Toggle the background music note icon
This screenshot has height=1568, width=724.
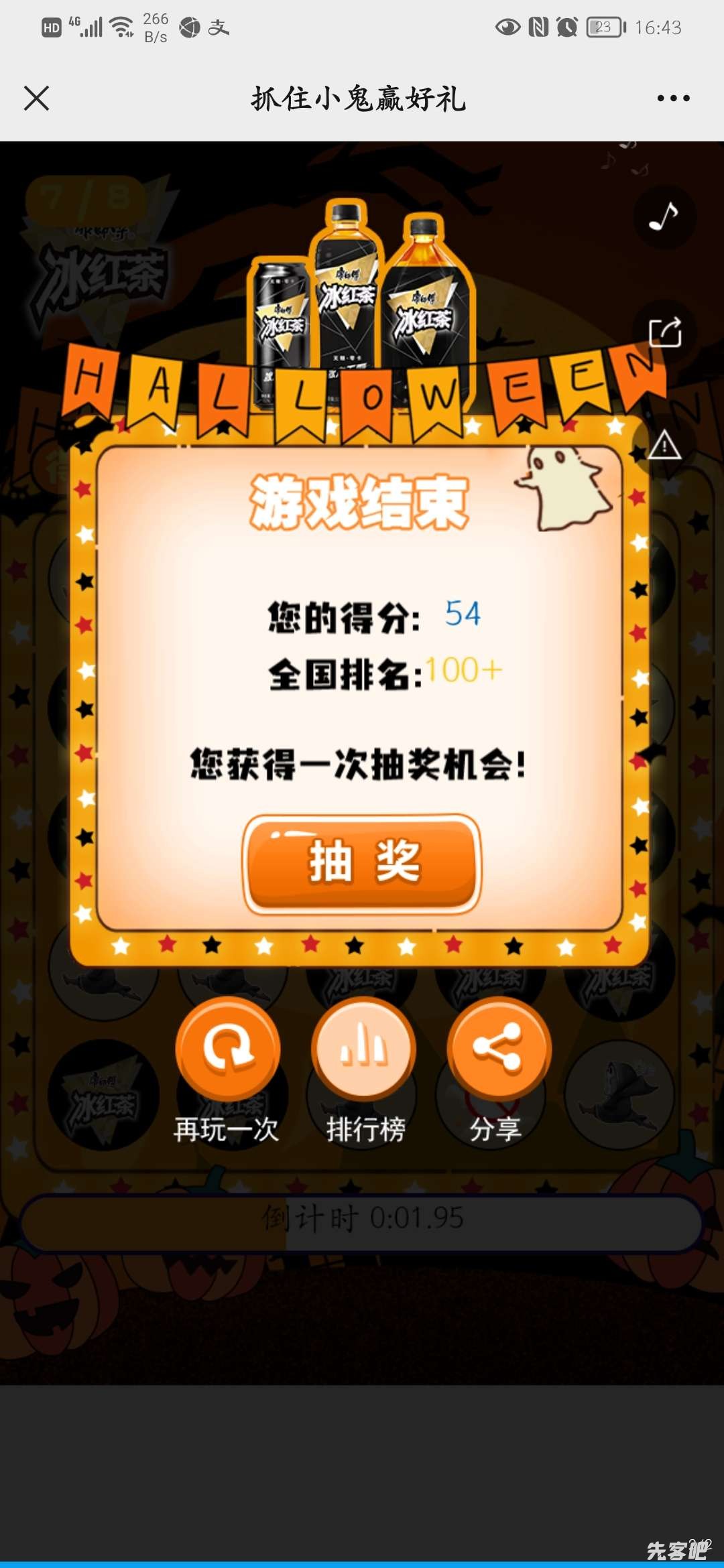(664, 216)
